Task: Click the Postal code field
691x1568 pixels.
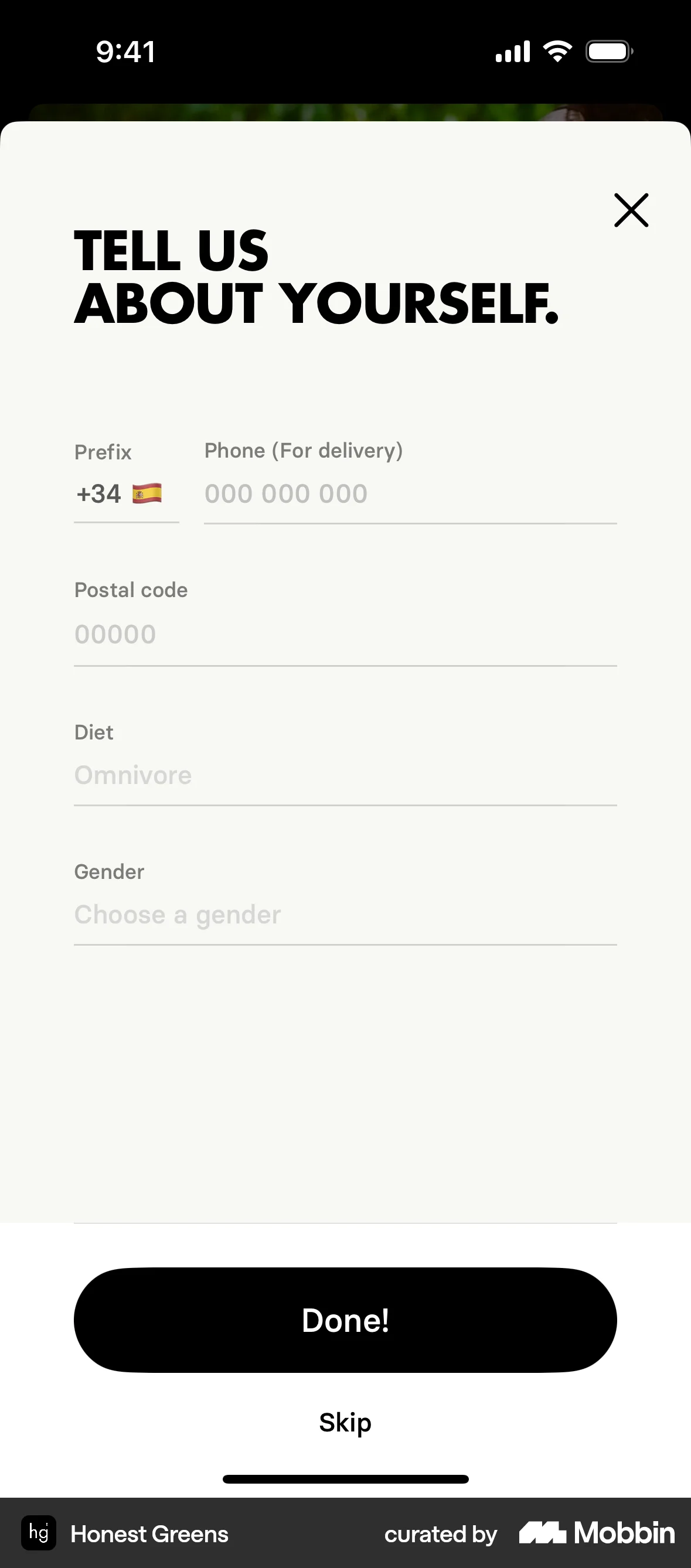Action: pos(345,633)
